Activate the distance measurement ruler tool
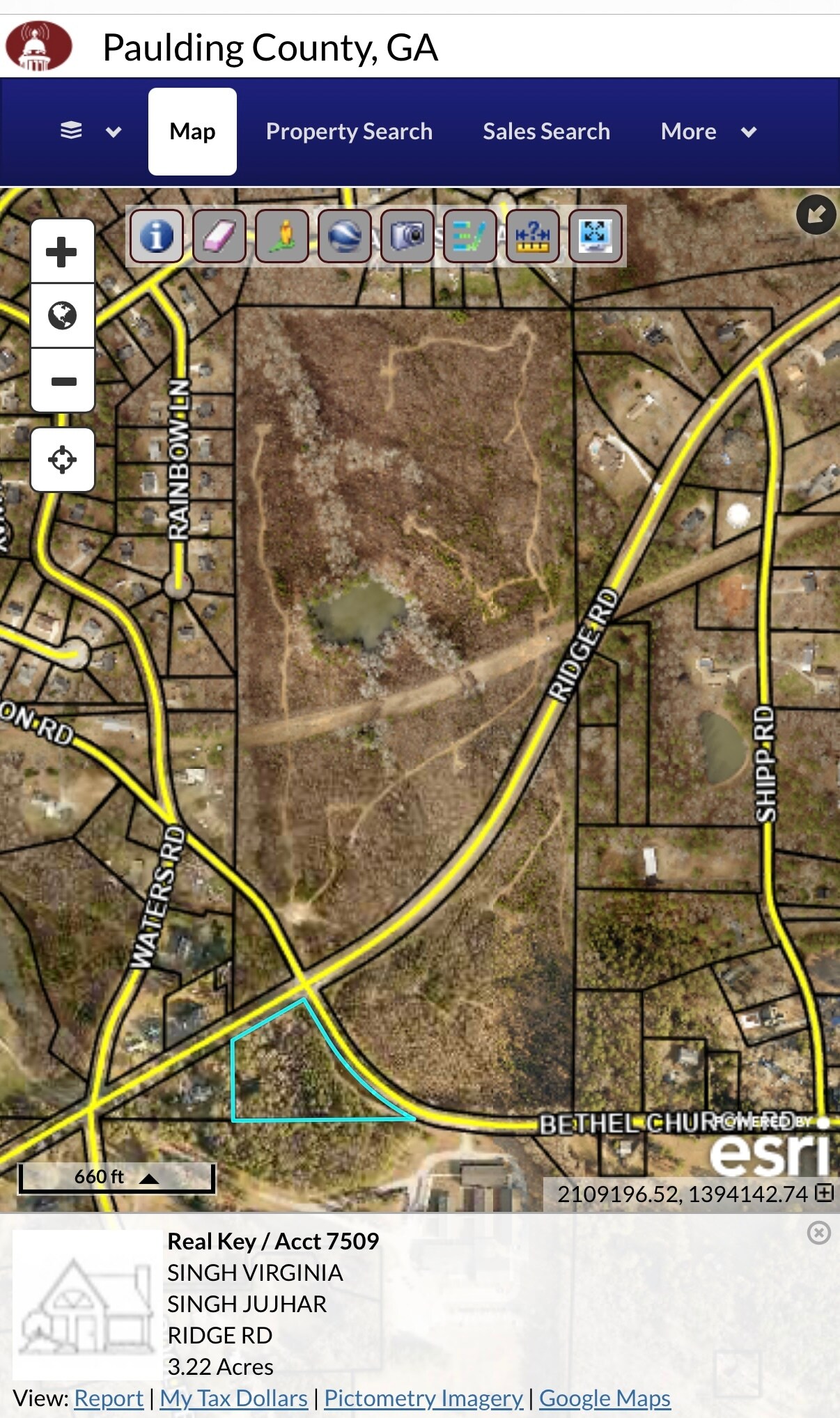 pyautogui.click(x=533, y=237)
